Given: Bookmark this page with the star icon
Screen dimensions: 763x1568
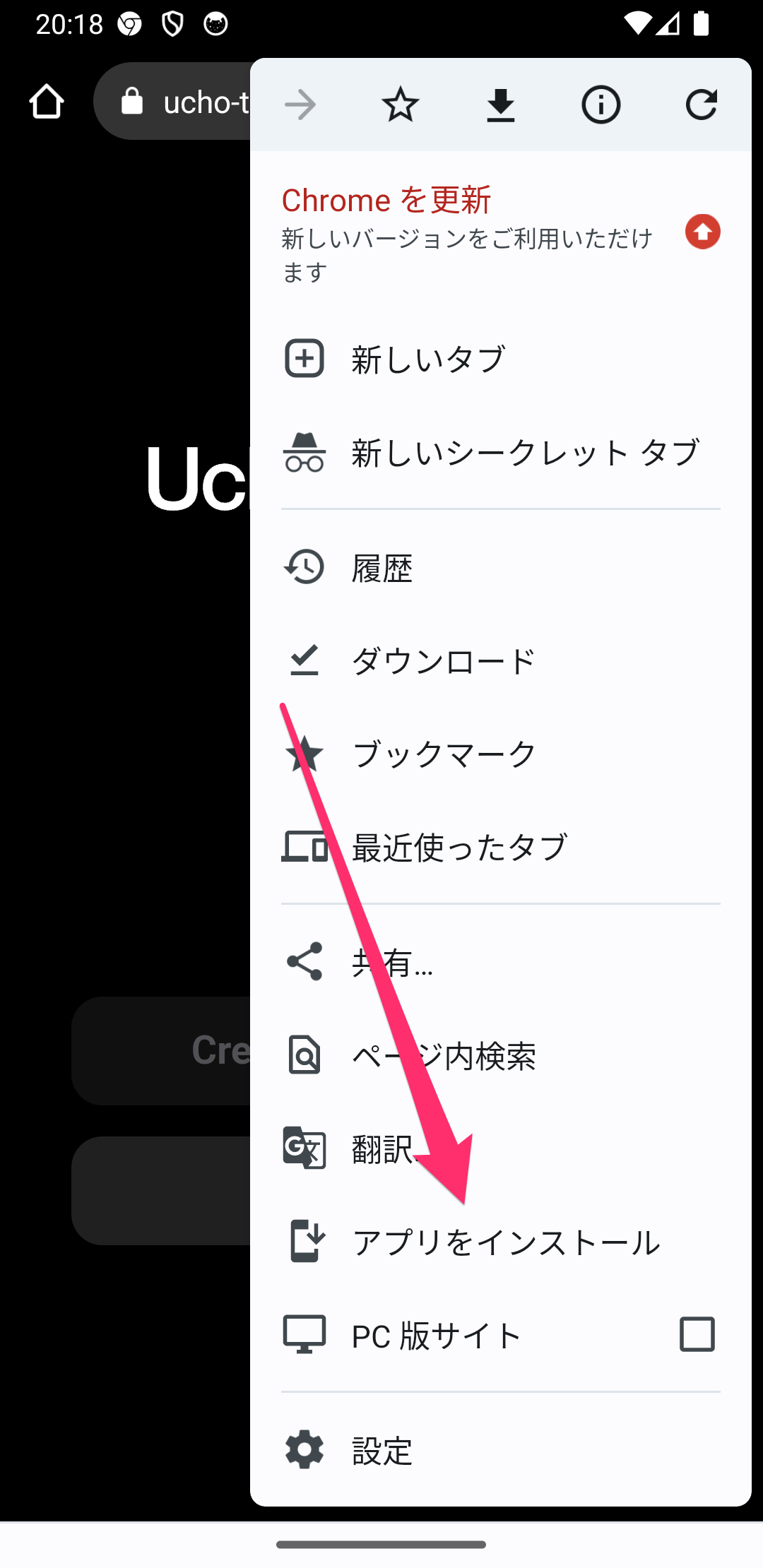Looking at the screenshot, I should pyautogui.click(x=400, y=105).
